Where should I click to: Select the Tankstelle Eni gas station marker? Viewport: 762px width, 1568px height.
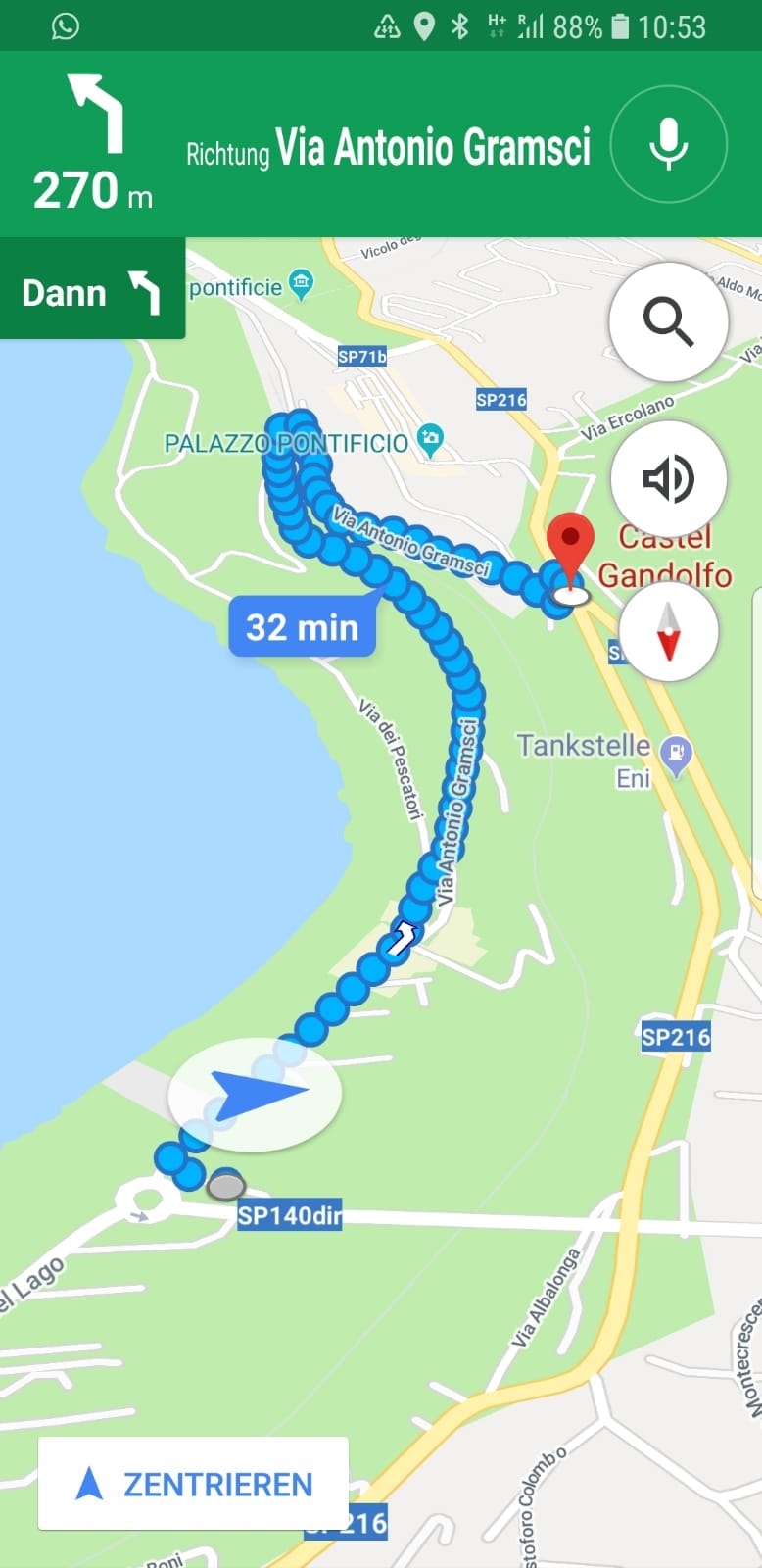pyautogui.click(x=676, y=754)
